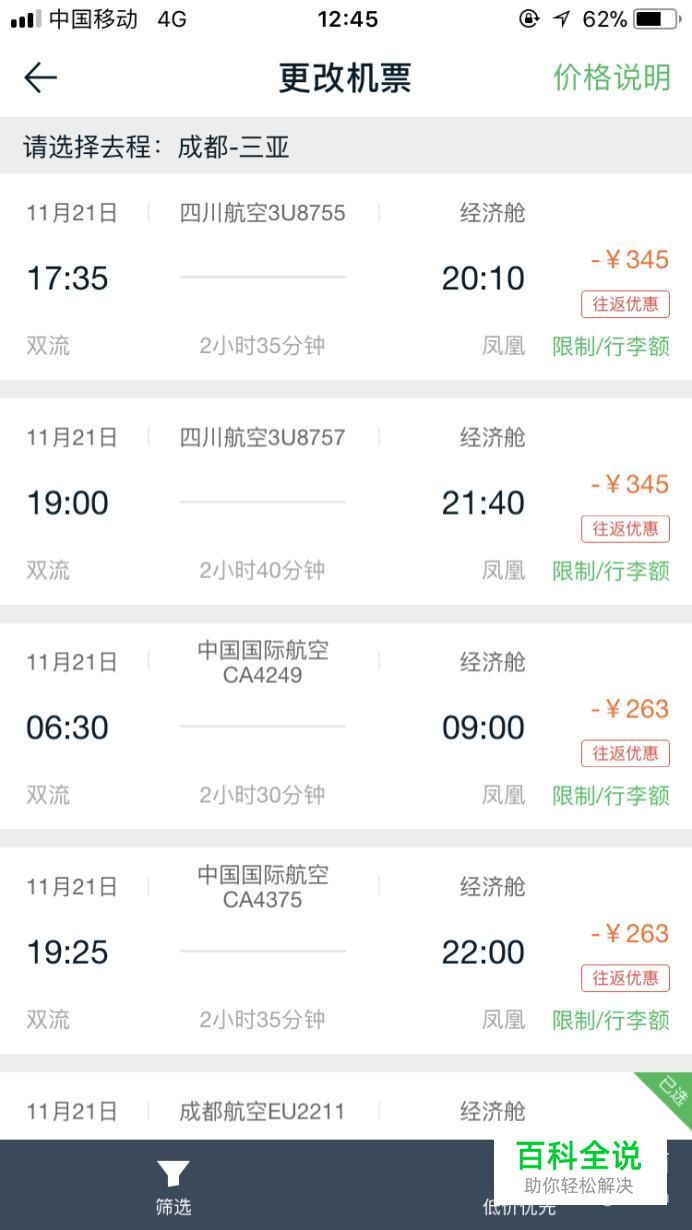Viewport: 692px width, 1230px height.
Task: Open the 筛选 filter option
Action: pos(173,1186)
